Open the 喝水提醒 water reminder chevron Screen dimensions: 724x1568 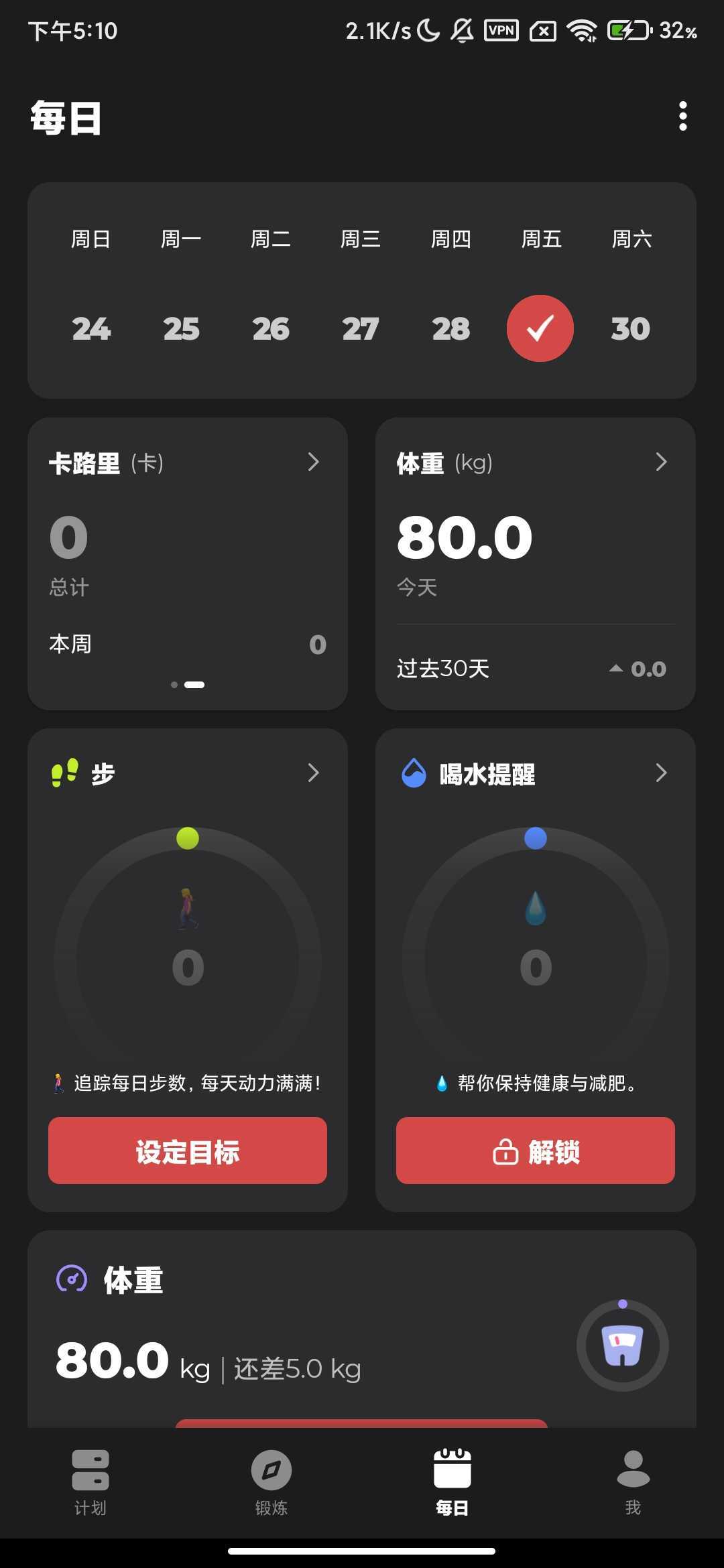click(x=661, y=773)
